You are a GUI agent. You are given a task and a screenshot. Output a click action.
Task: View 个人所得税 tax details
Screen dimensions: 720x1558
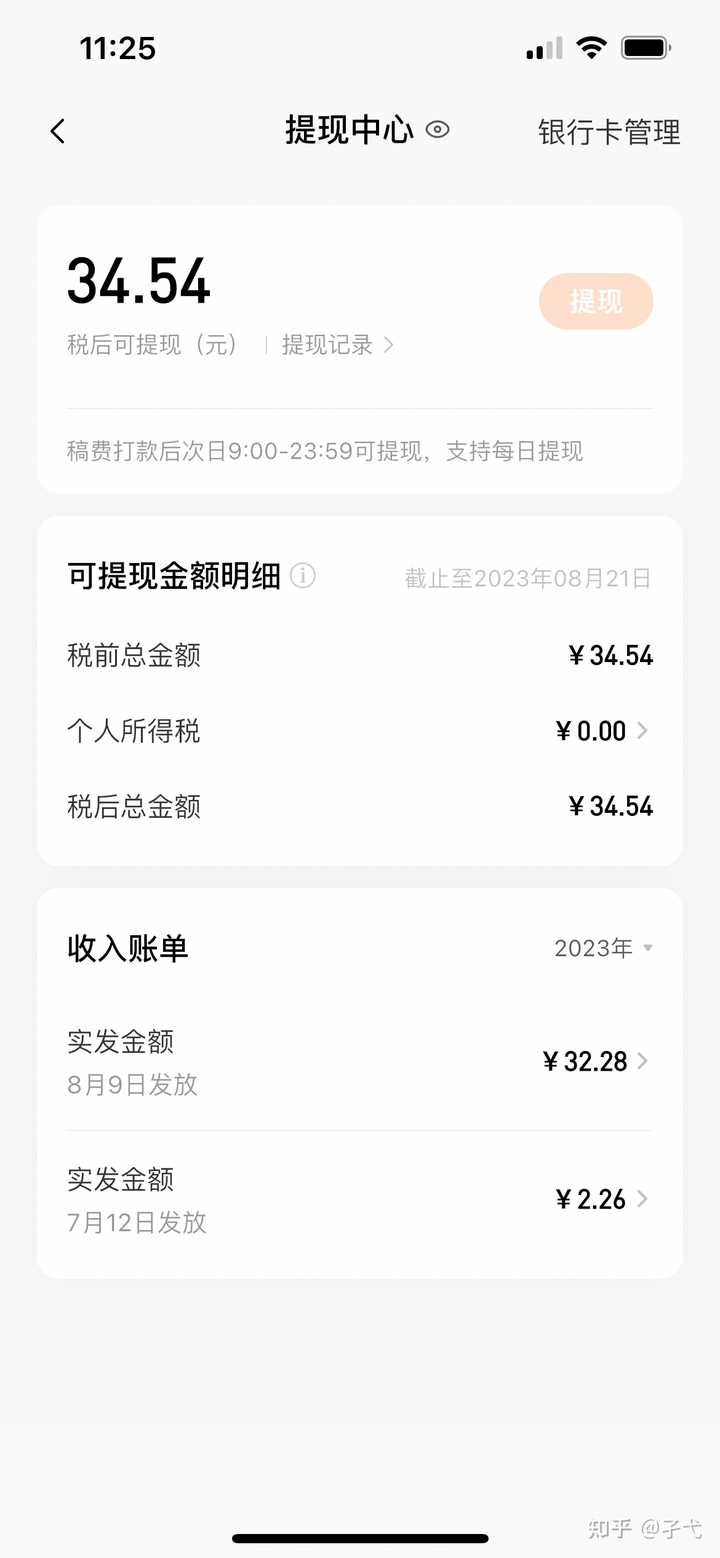[x=602, y=731]
